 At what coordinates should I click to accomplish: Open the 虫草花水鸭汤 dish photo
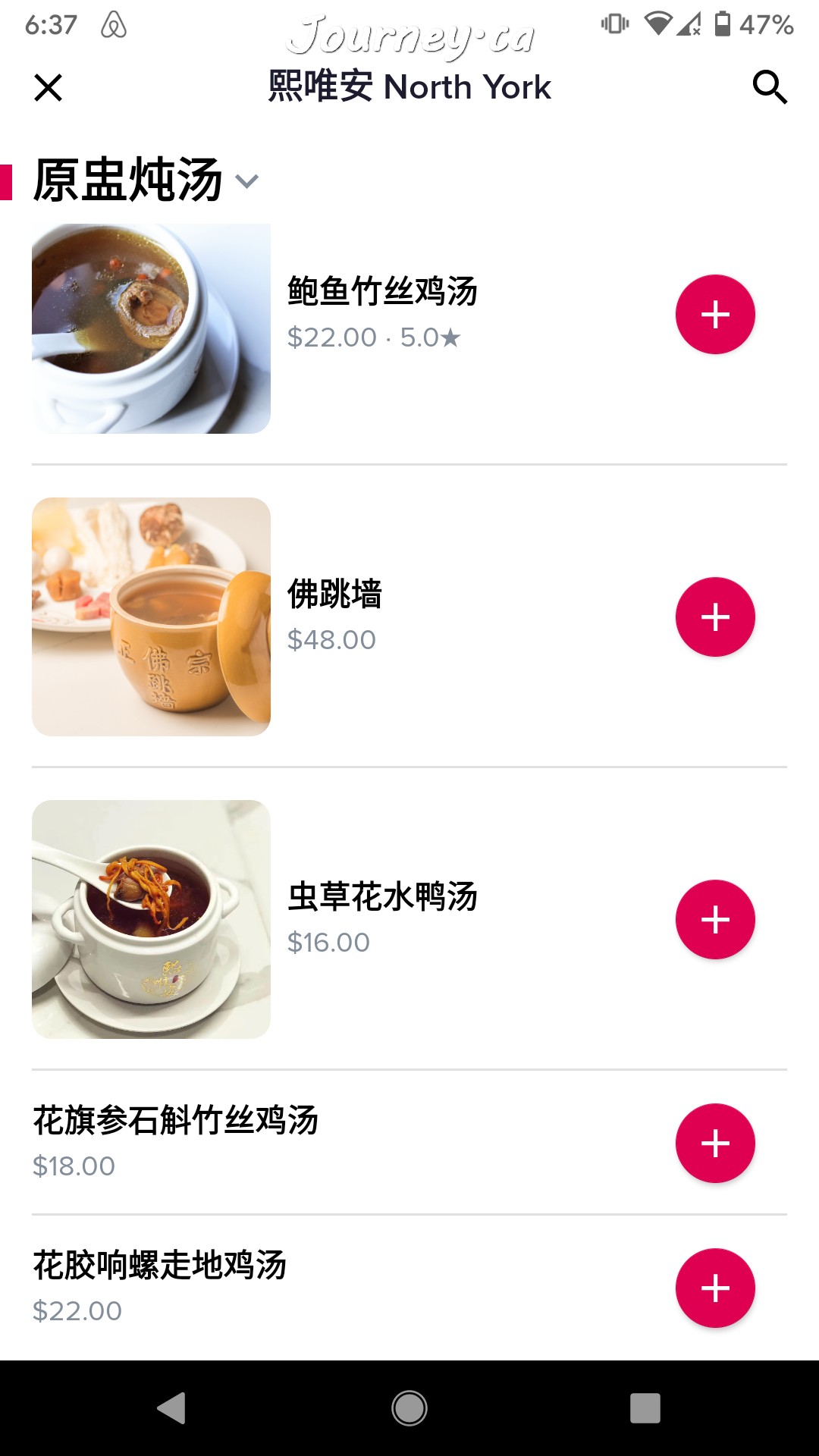[x=151, y=919]
